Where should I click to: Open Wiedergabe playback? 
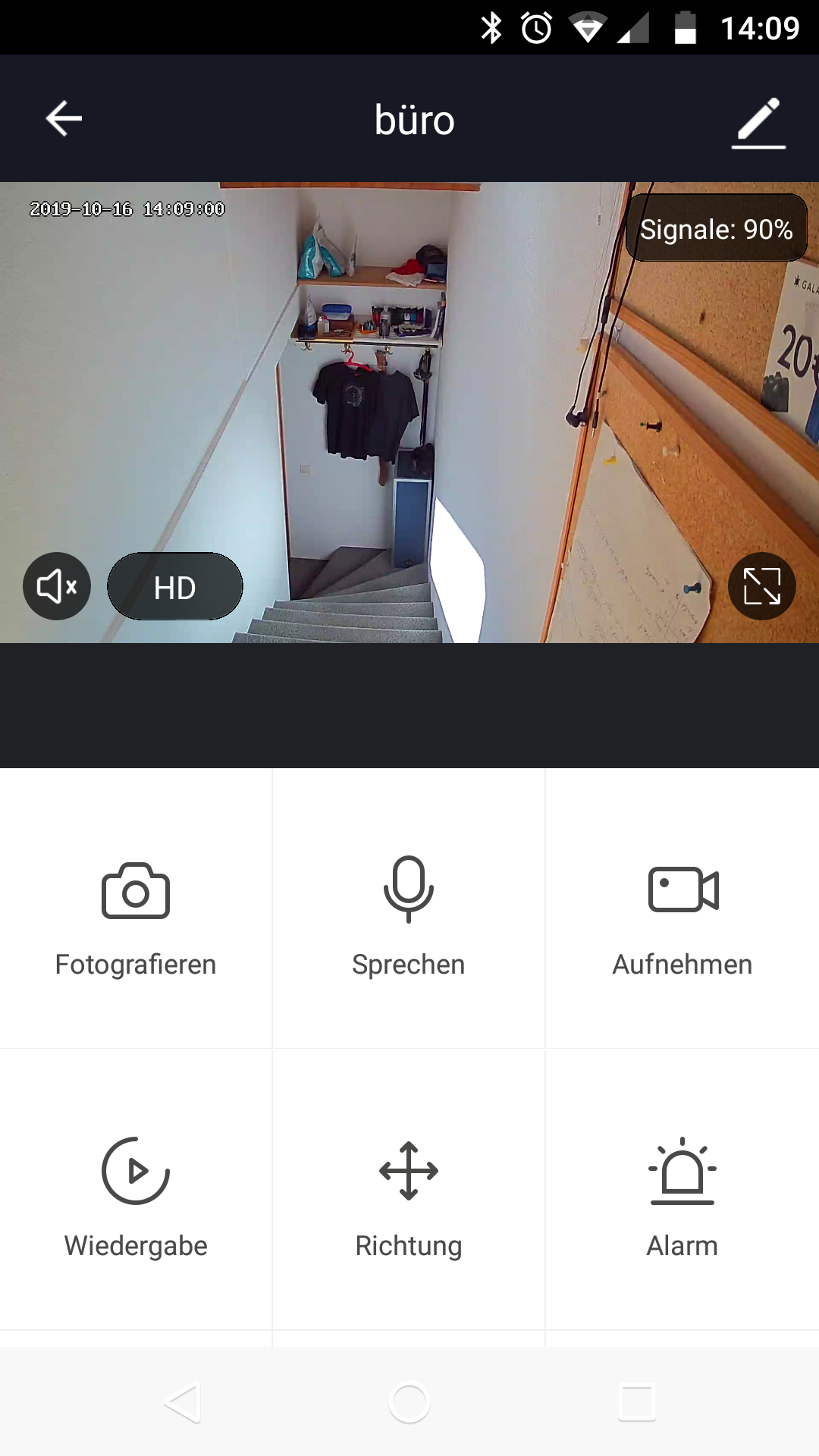(136, 1189)
